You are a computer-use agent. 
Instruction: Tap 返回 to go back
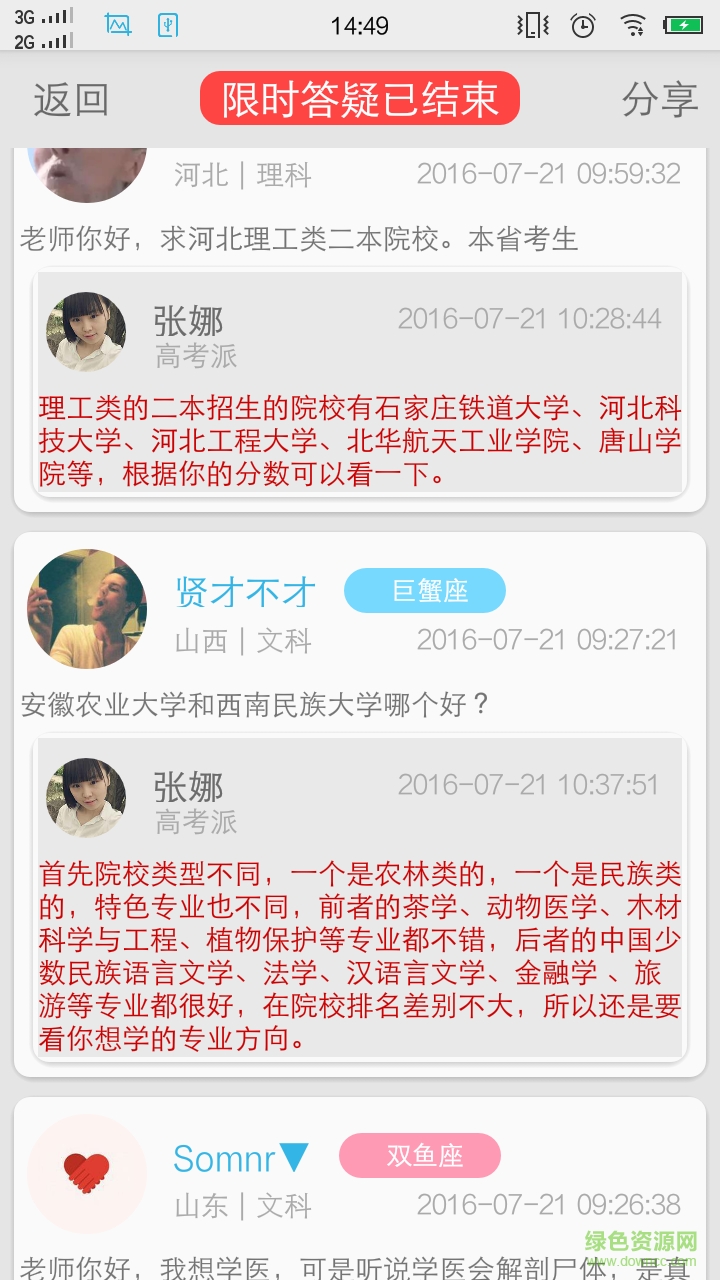pos(71,100)
